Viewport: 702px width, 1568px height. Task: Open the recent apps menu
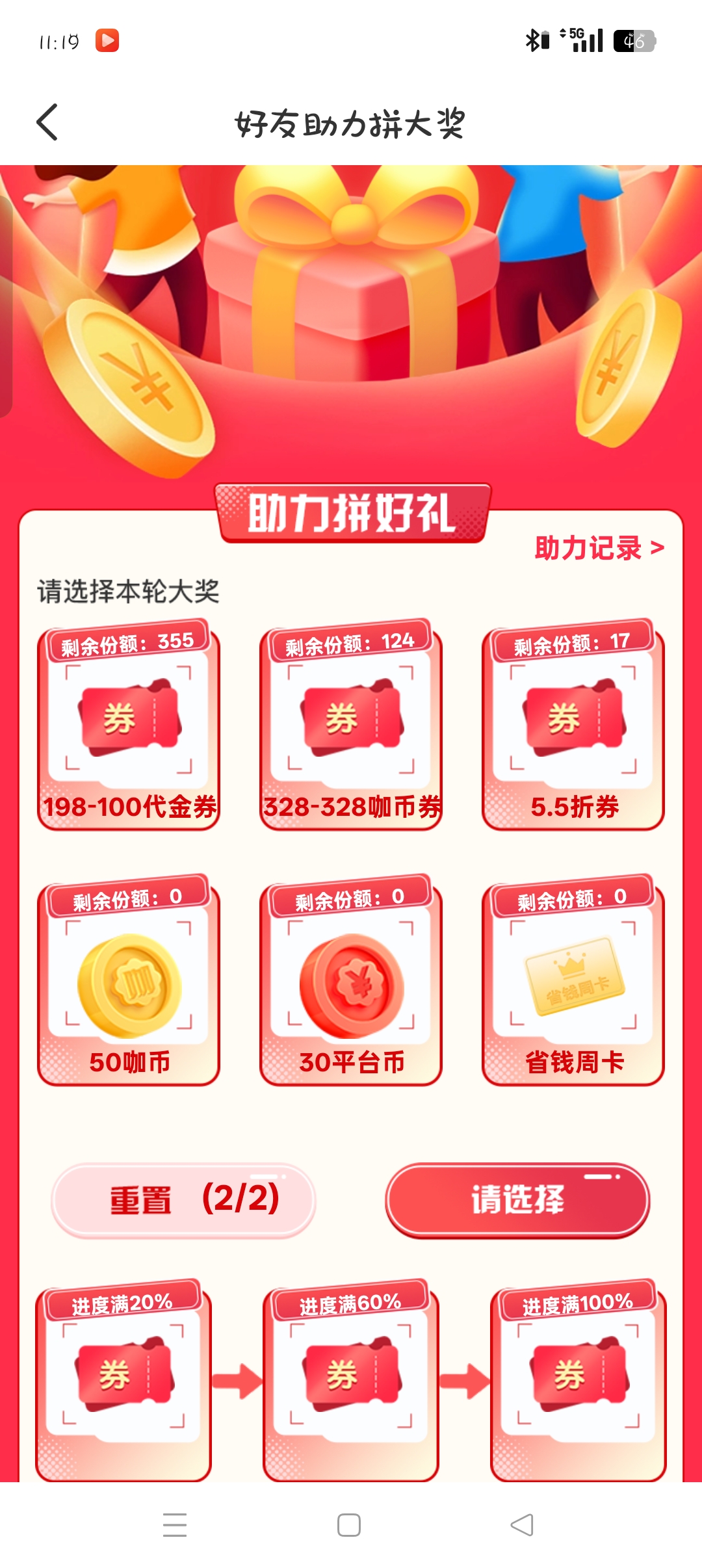coord(175,1525)
